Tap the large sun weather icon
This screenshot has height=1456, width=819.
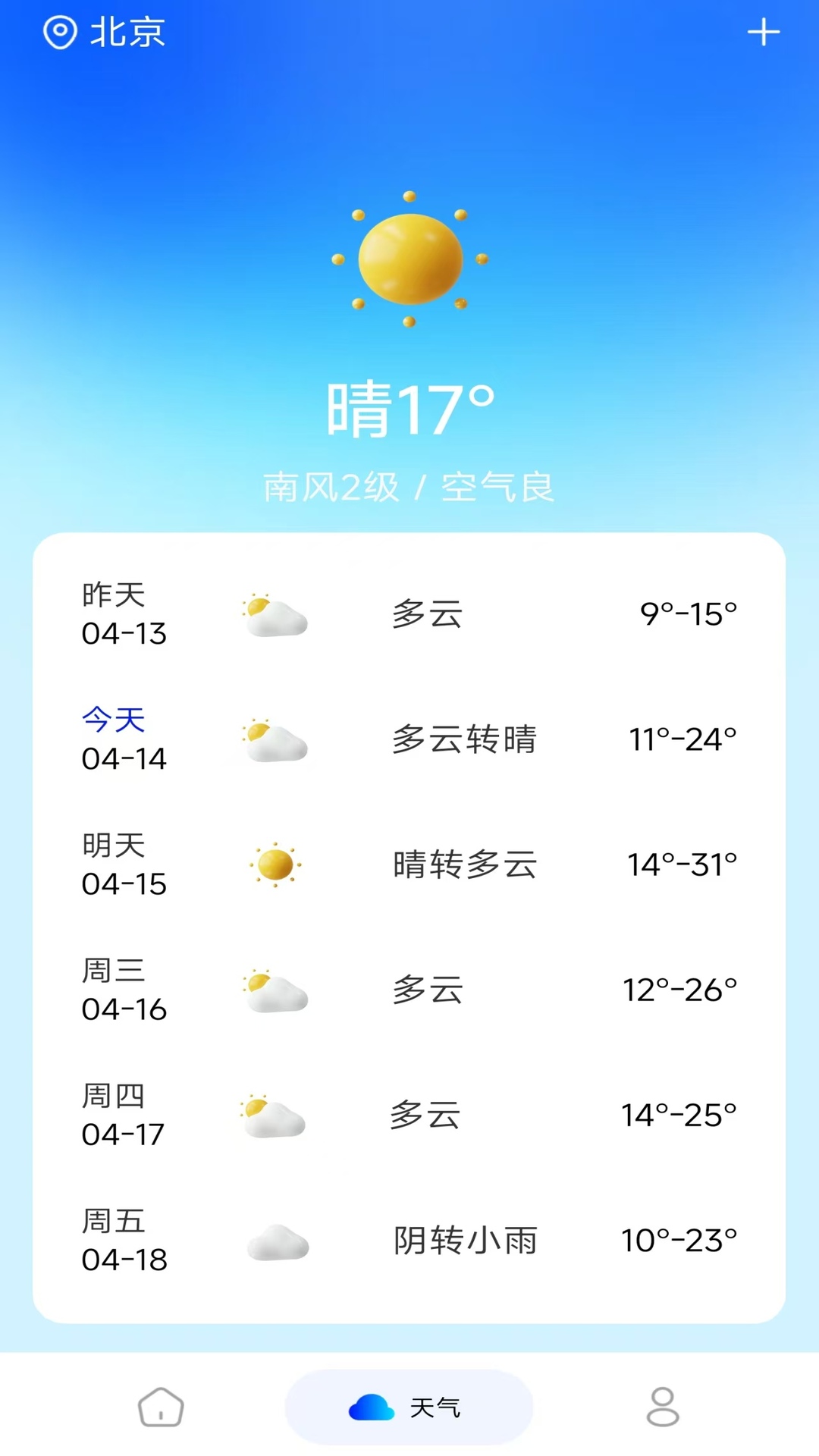coord(409,260)
